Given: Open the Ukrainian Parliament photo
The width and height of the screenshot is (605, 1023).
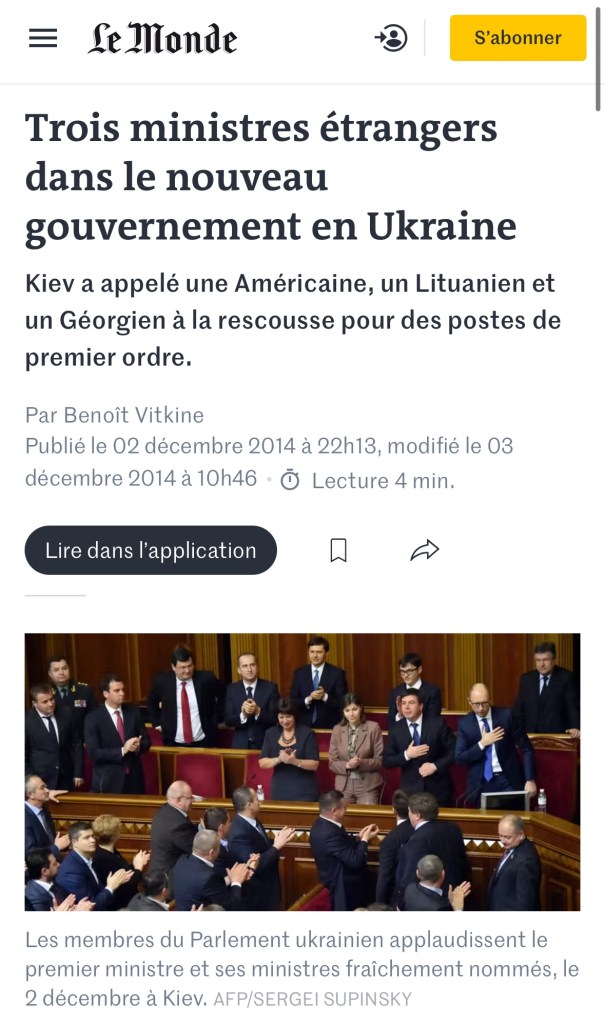Looking at the screenshot, I should click(302, 771).
